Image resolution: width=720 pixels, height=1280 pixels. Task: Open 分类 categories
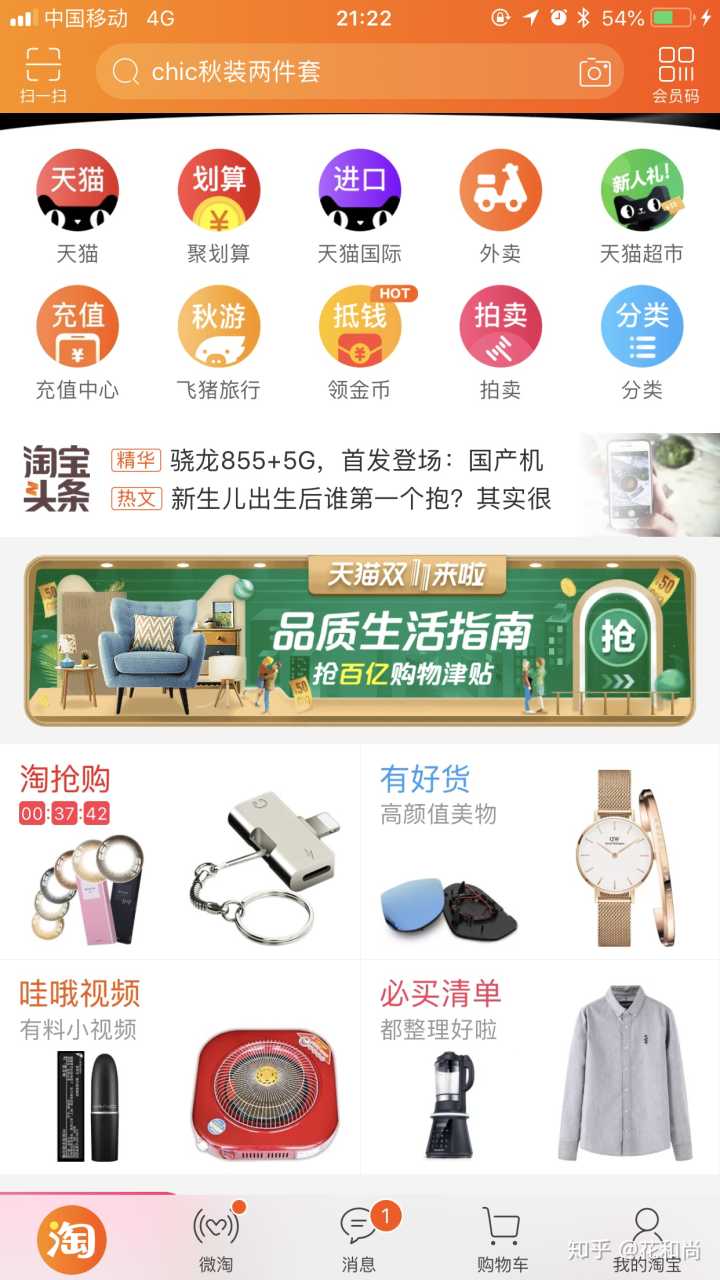pyautogui.click(x=641, y=342)
